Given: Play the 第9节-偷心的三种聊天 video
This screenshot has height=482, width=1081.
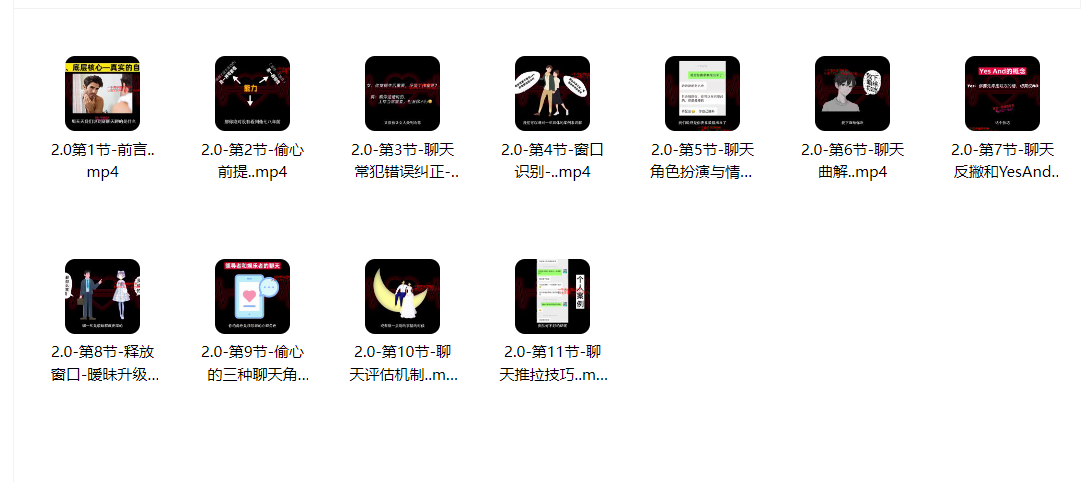Looking at the screenshot, I should point(252,296).
